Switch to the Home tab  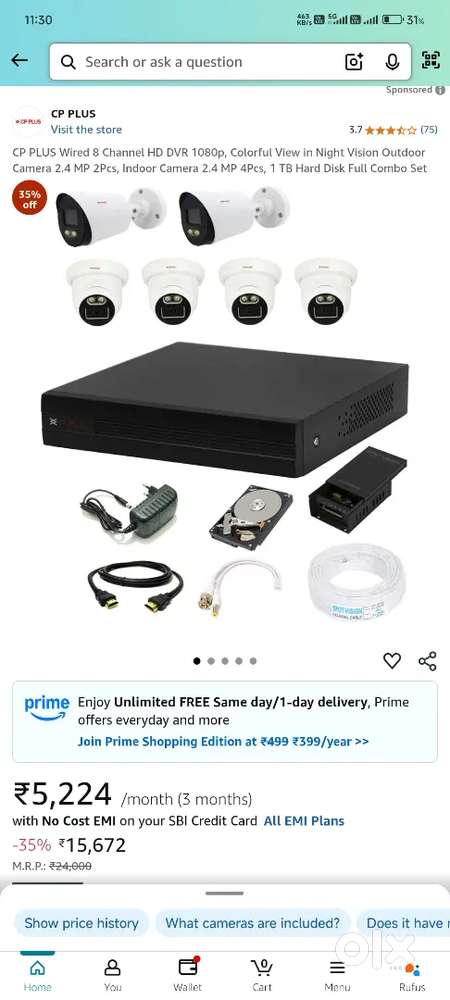click(38, 976)
